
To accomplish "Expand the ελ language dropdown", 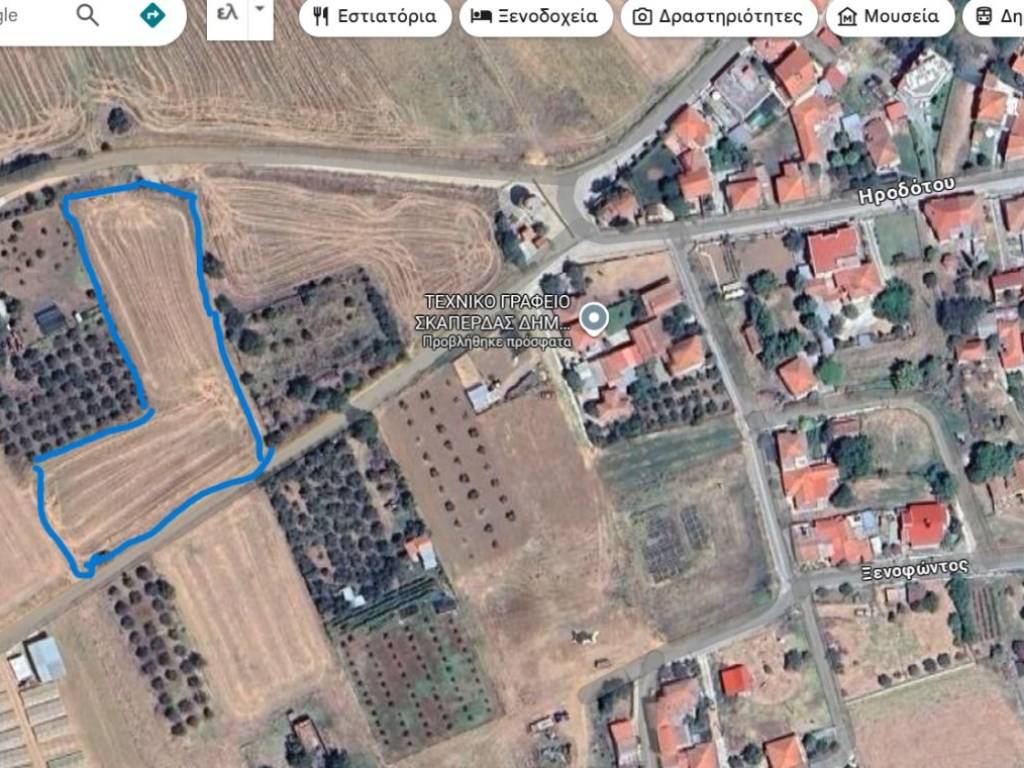I will click(260, 10).
